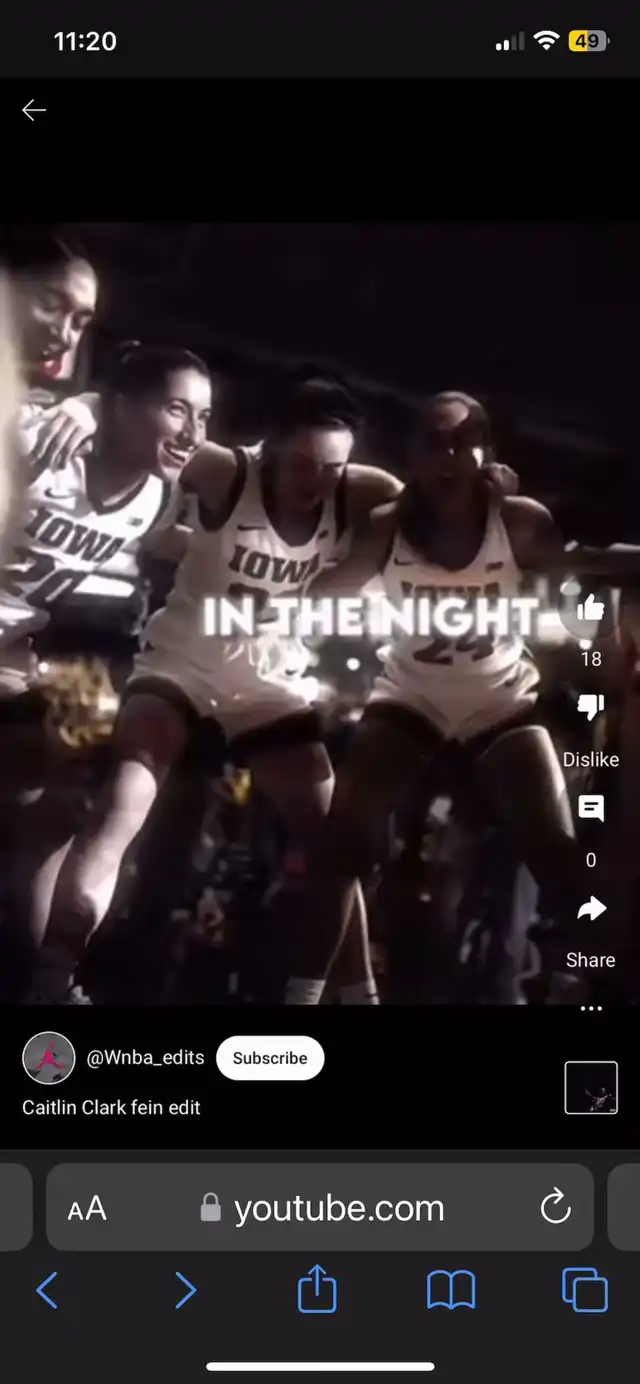Share this Short video
The image size is (640, 1384).
(x=591, y=908)
